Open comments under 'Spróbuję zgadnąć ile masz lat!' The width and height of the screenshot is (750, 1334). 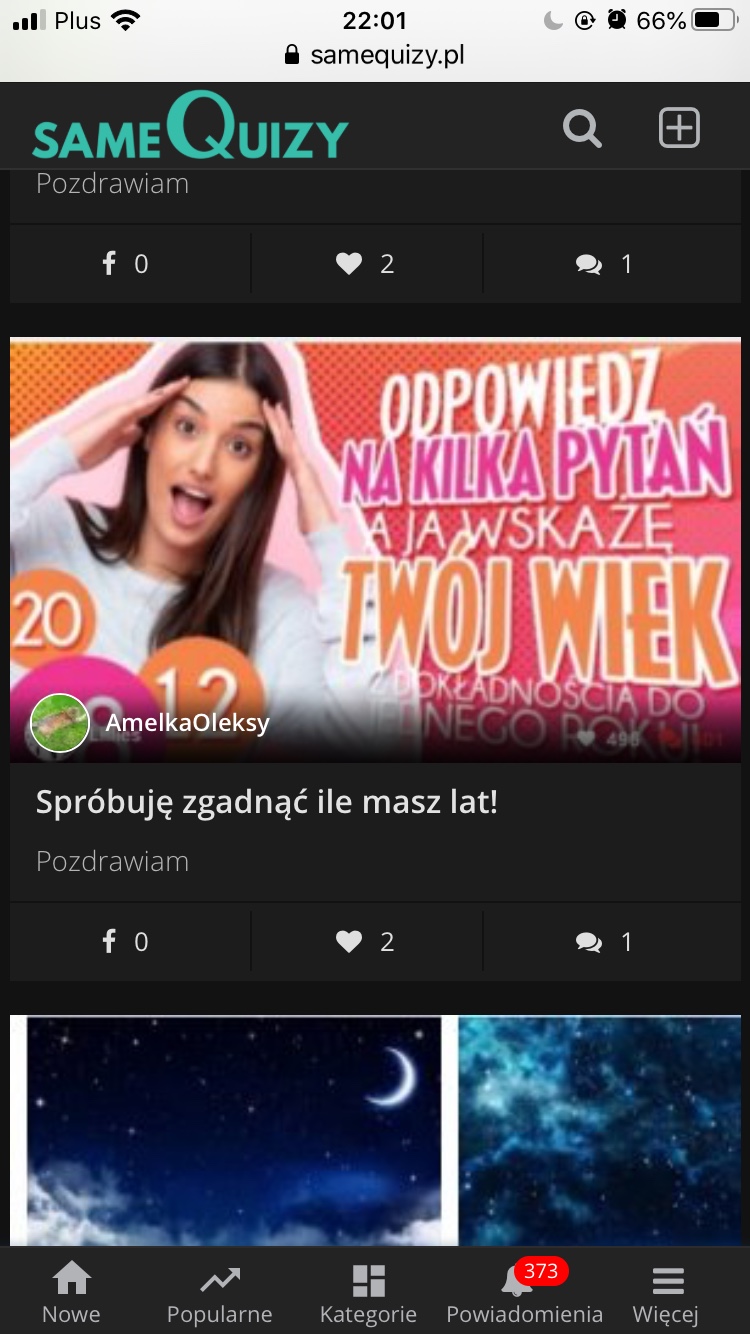[604, 941]
